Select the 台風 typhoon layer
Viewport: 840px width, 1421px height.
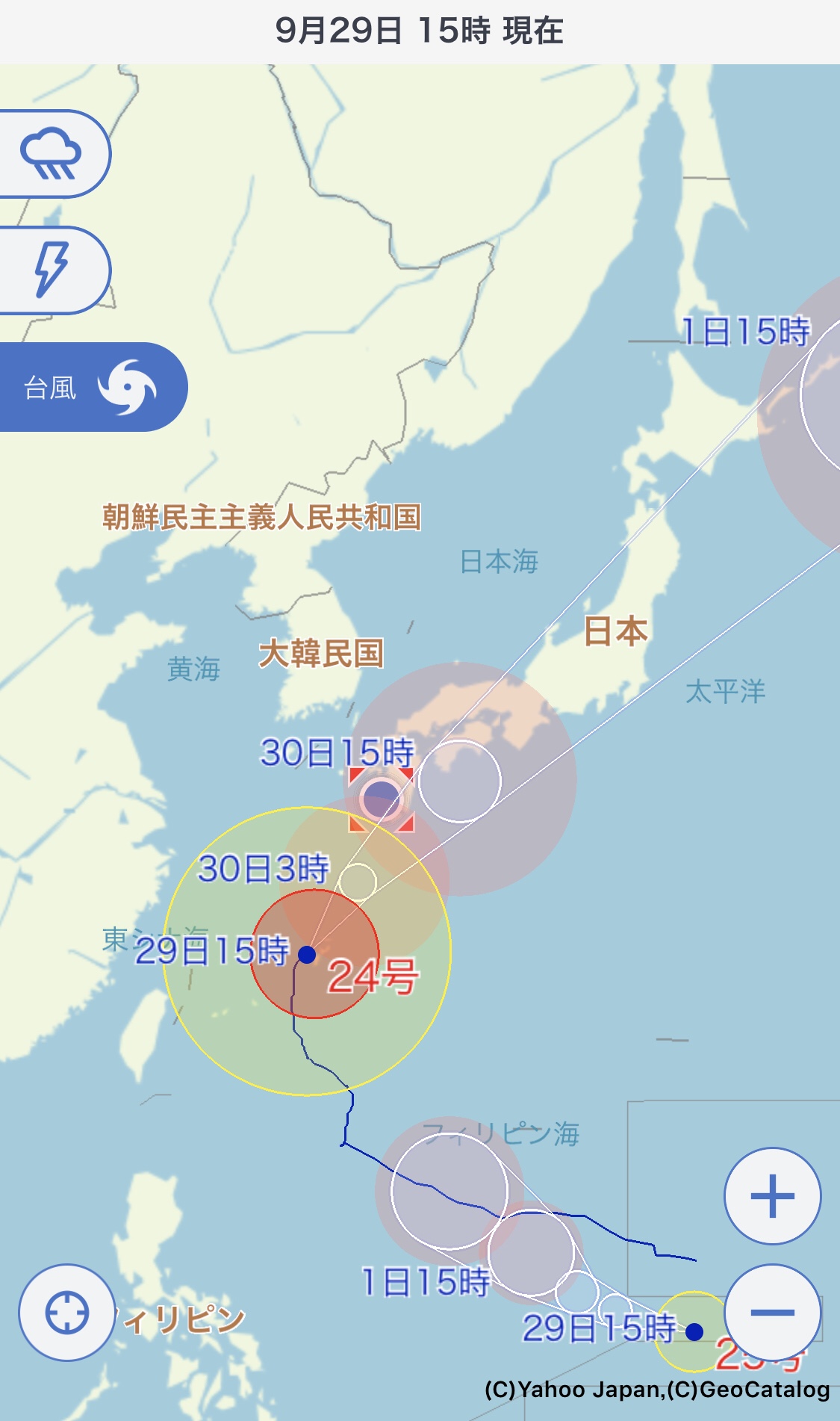click(x=90, y=387)
